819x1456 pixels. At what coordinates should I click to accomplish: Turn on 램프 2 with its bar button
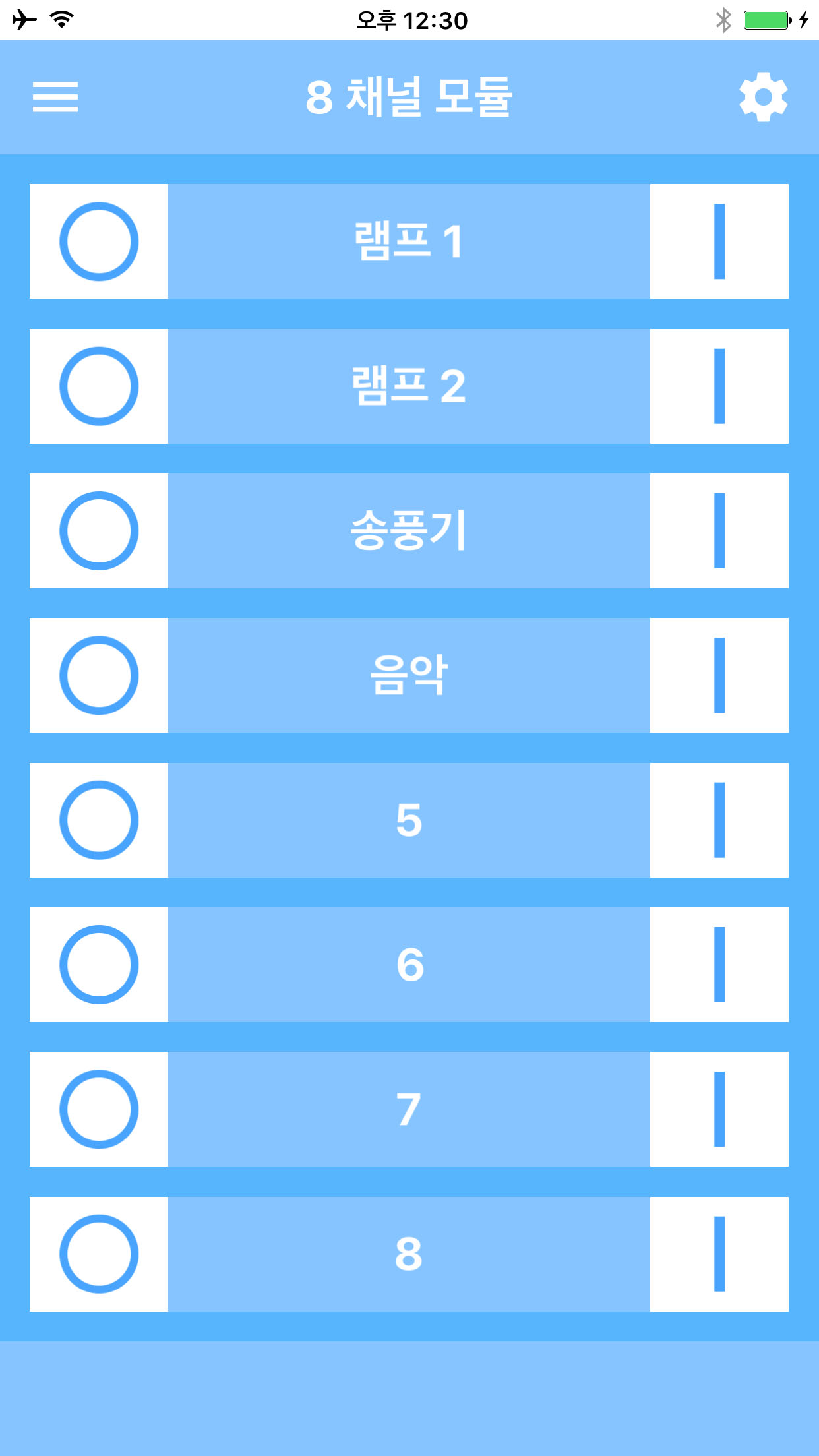719,386
